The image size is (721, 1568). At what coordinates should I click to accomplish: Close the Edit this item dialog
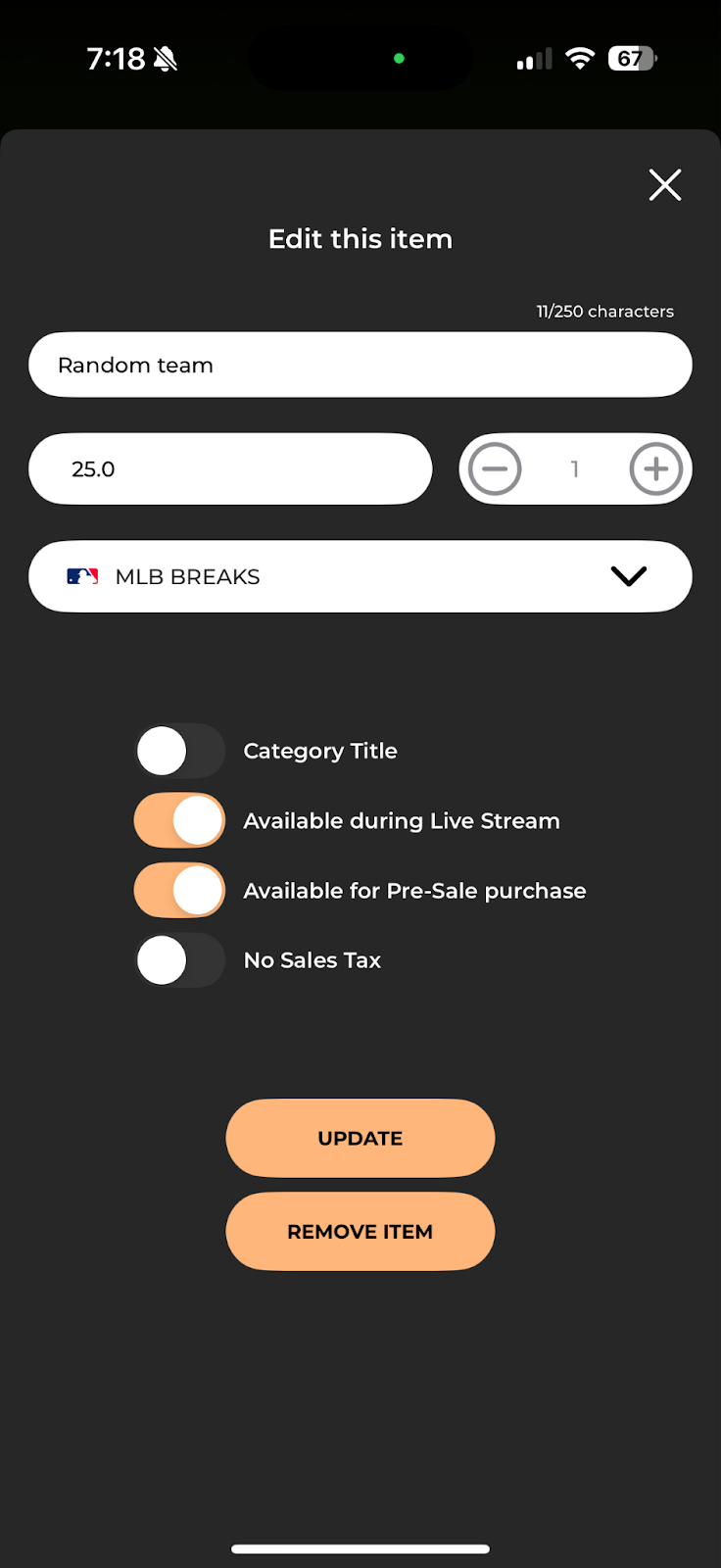click(x=665, y=184)
